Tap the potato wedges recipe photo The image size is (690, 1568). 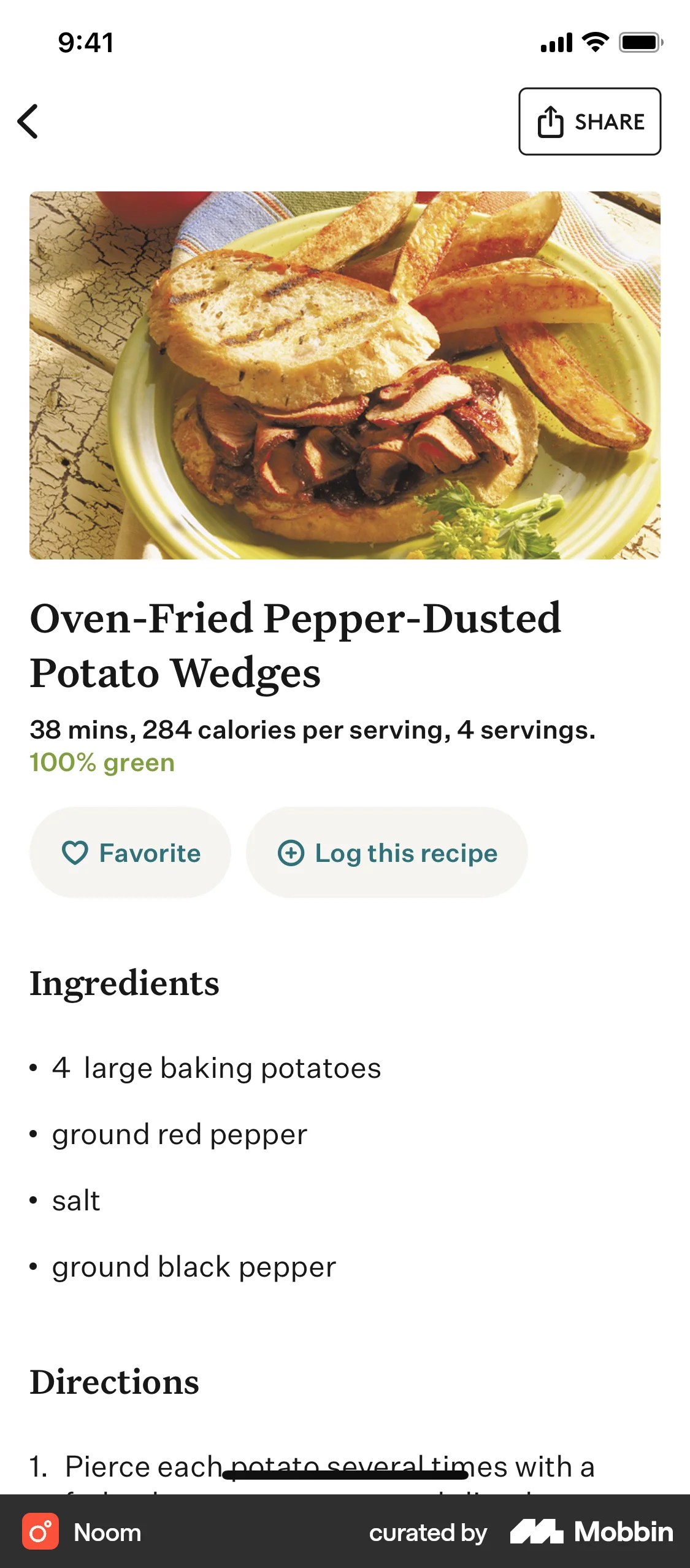click(x=345, y=375)
